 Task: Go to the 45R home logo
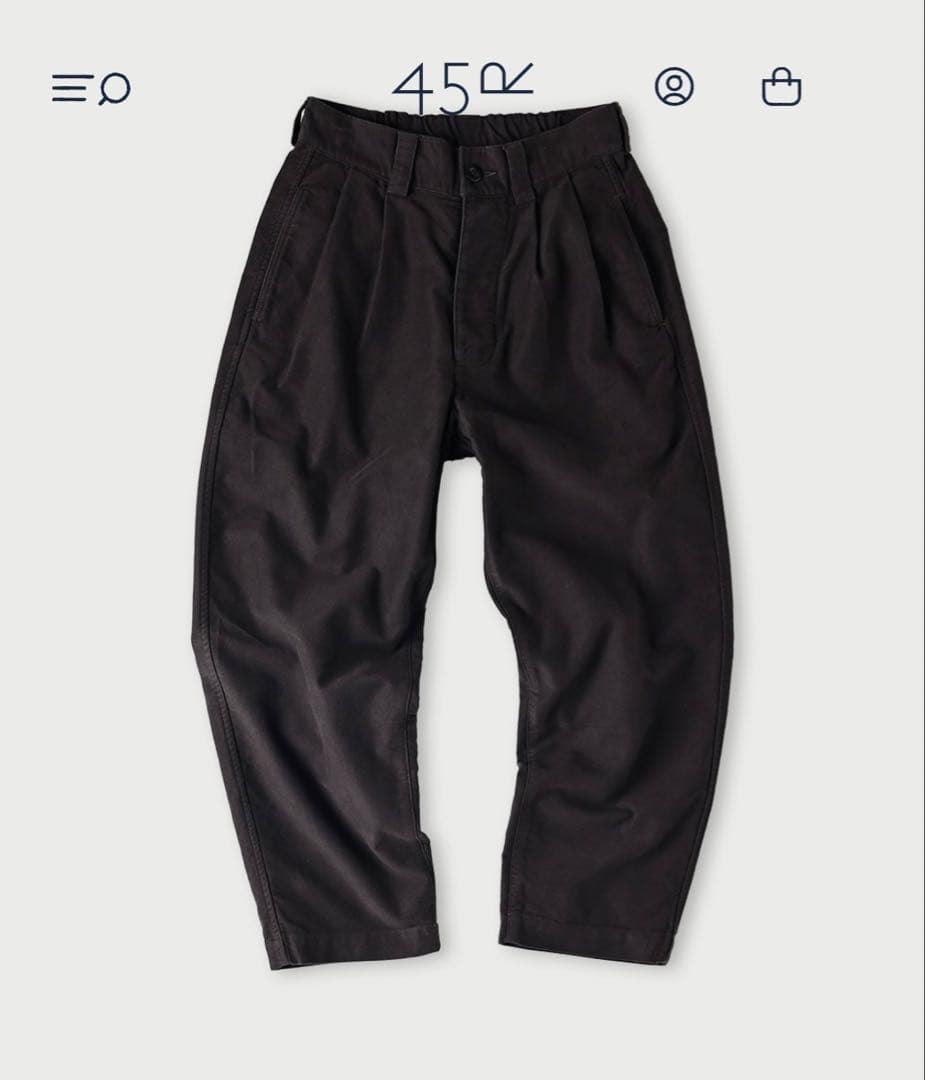click(462, 87)
